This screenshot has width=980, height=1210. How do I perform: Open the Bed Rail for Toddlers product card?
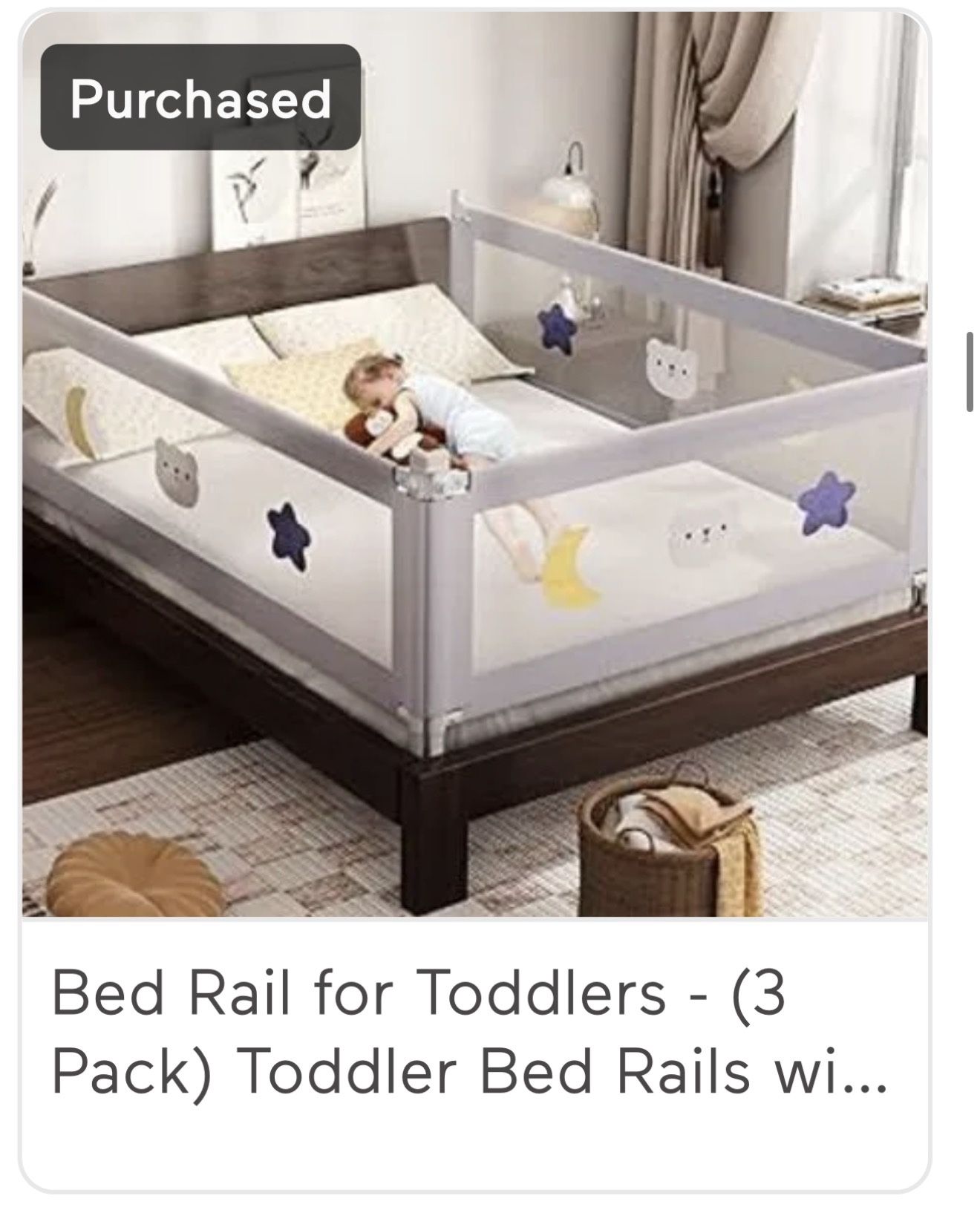pyautogui.click(x=474, y=600)
